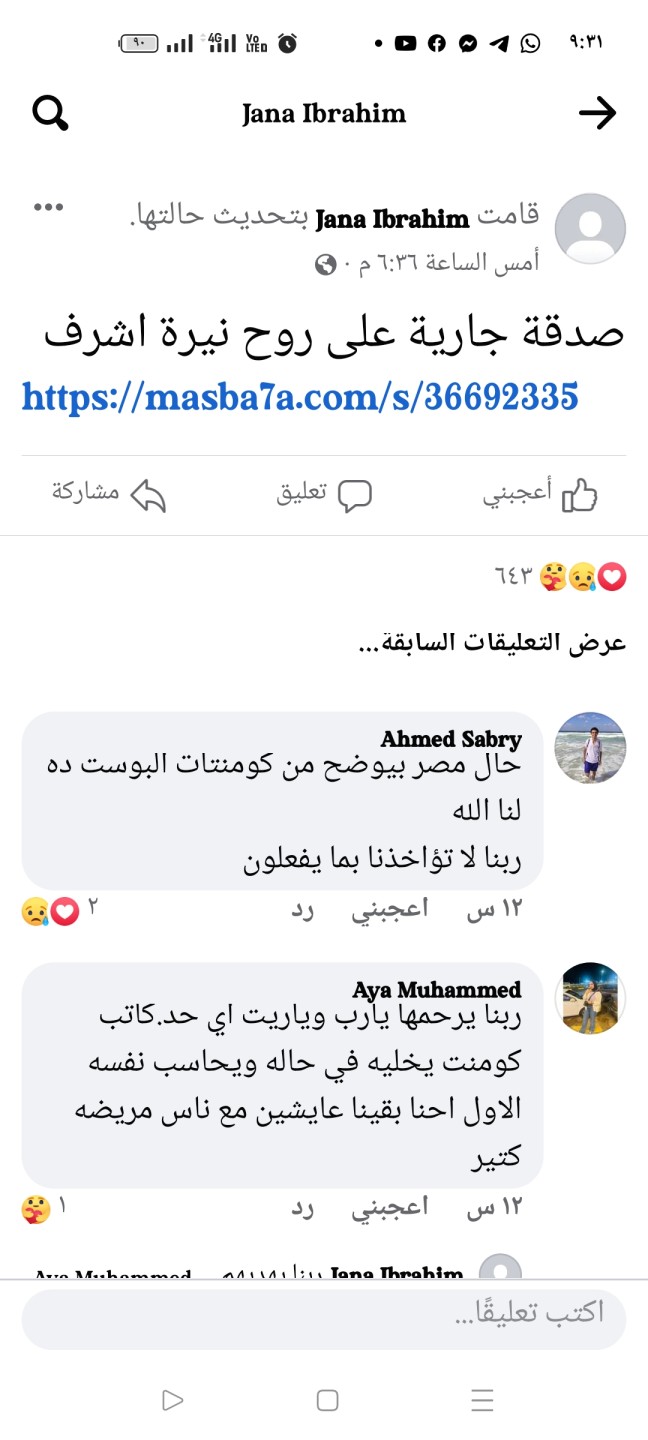Open the masba7a.com link in the post
Viewport: 648px width, 1440px height.
tap(300, 397)
